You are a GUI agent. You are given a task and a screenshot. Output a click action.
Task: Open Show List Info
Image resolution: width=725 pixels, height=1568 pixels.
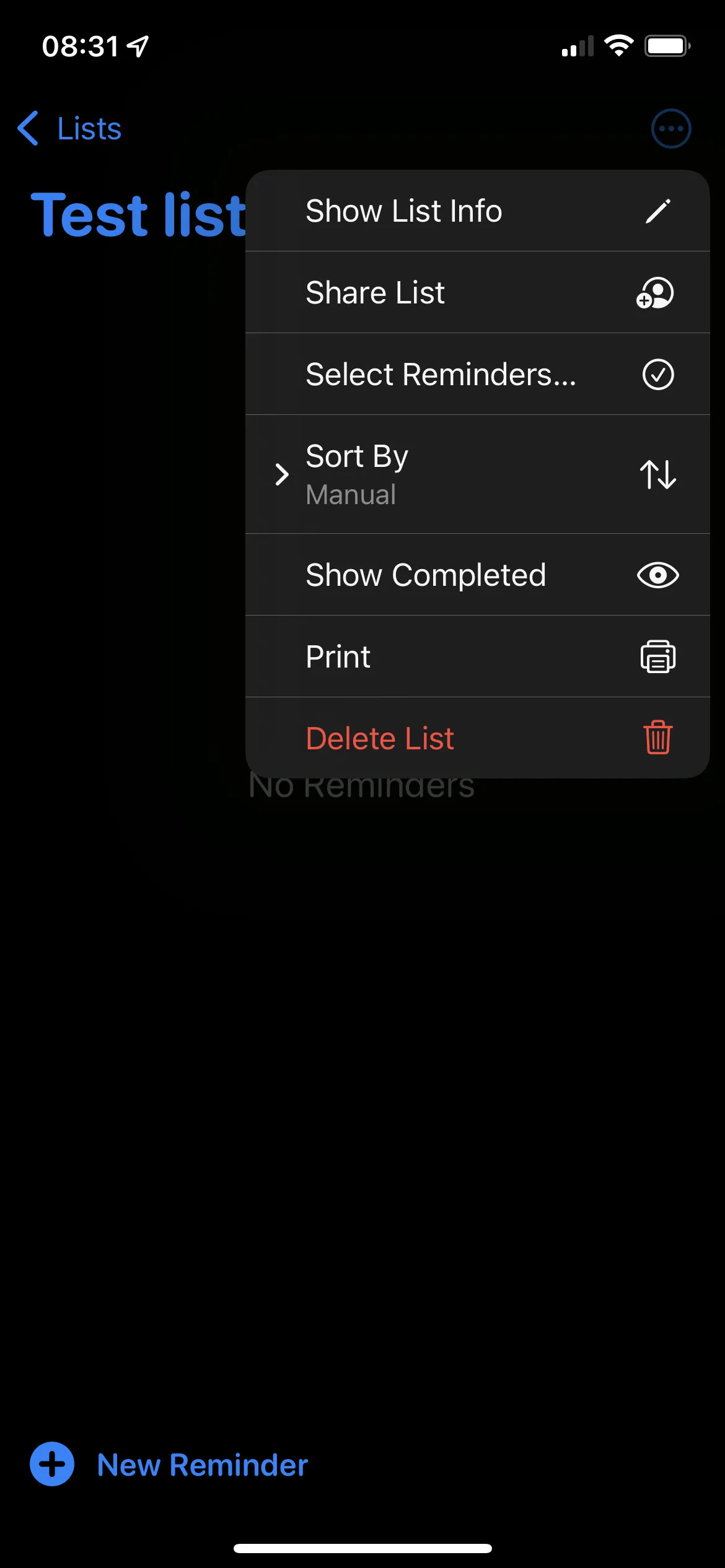[477, 211]
